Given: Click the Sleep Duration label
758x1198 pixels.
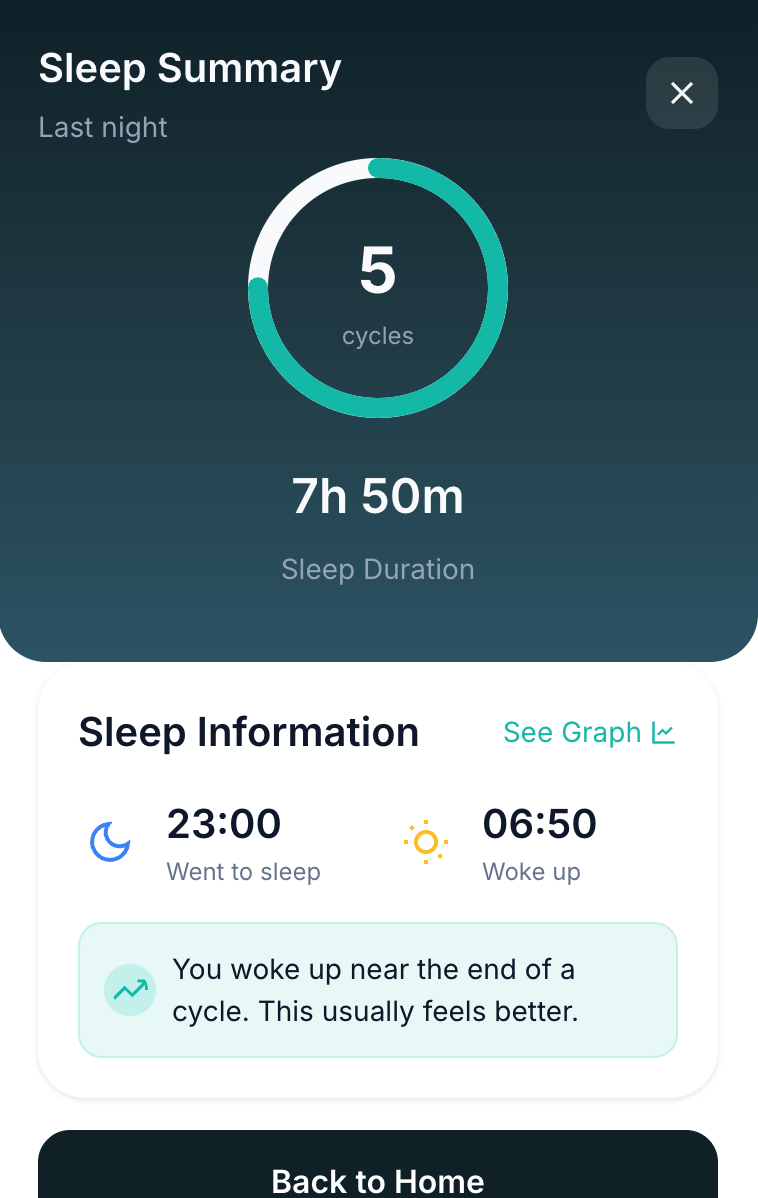Looking at the screenshot, I should coord(378,568).
